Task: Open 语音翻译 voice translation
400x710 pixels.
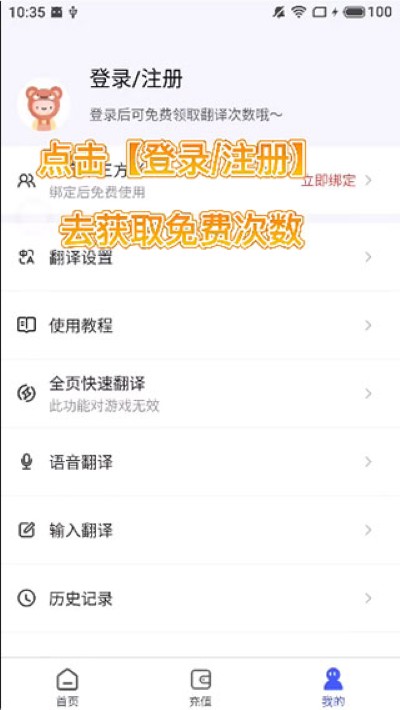Action: pos(200,462)
